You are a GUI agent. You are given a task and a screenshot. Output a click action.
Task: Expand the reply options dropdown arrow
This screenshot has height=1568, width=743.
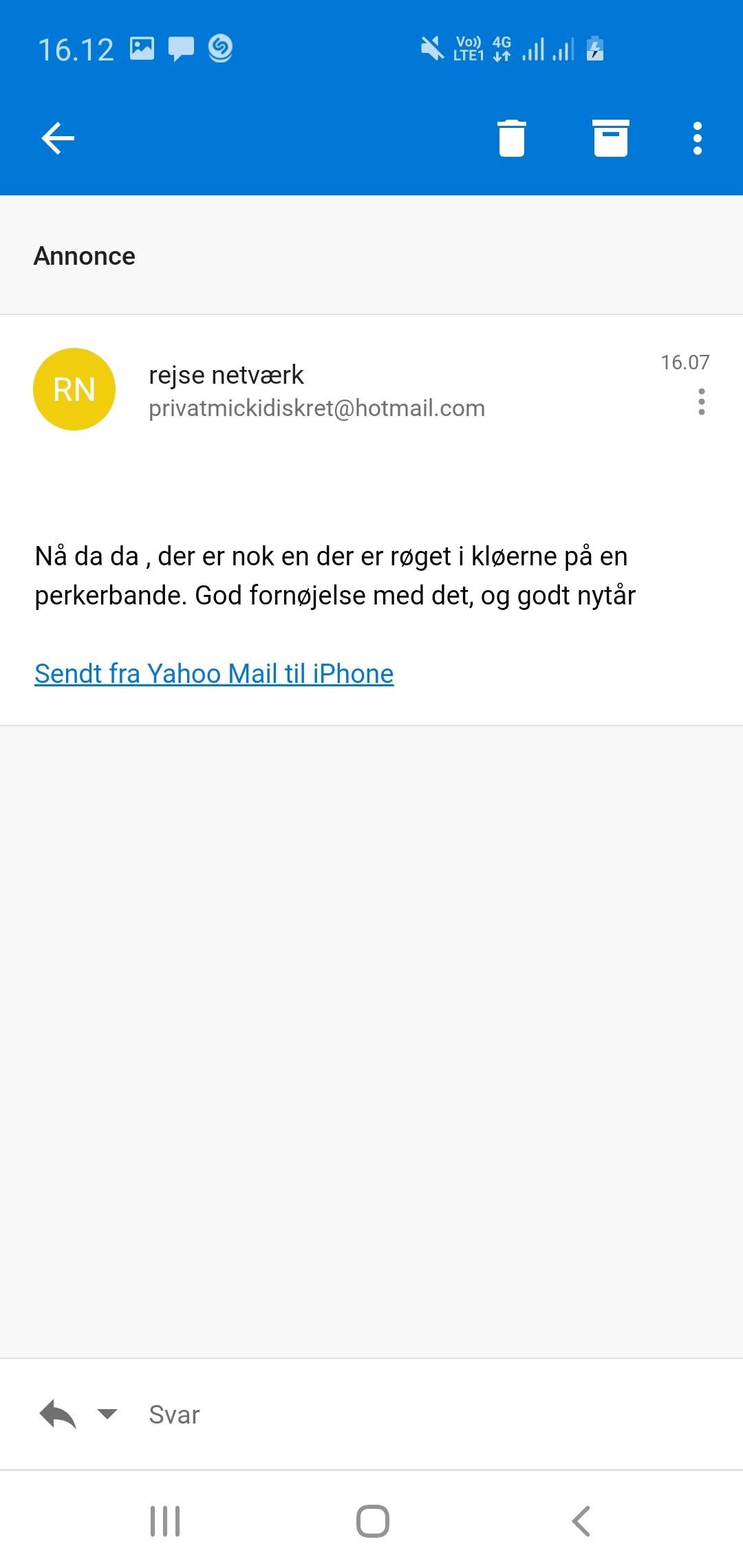pyautogui.click(x=107, y=1414)
